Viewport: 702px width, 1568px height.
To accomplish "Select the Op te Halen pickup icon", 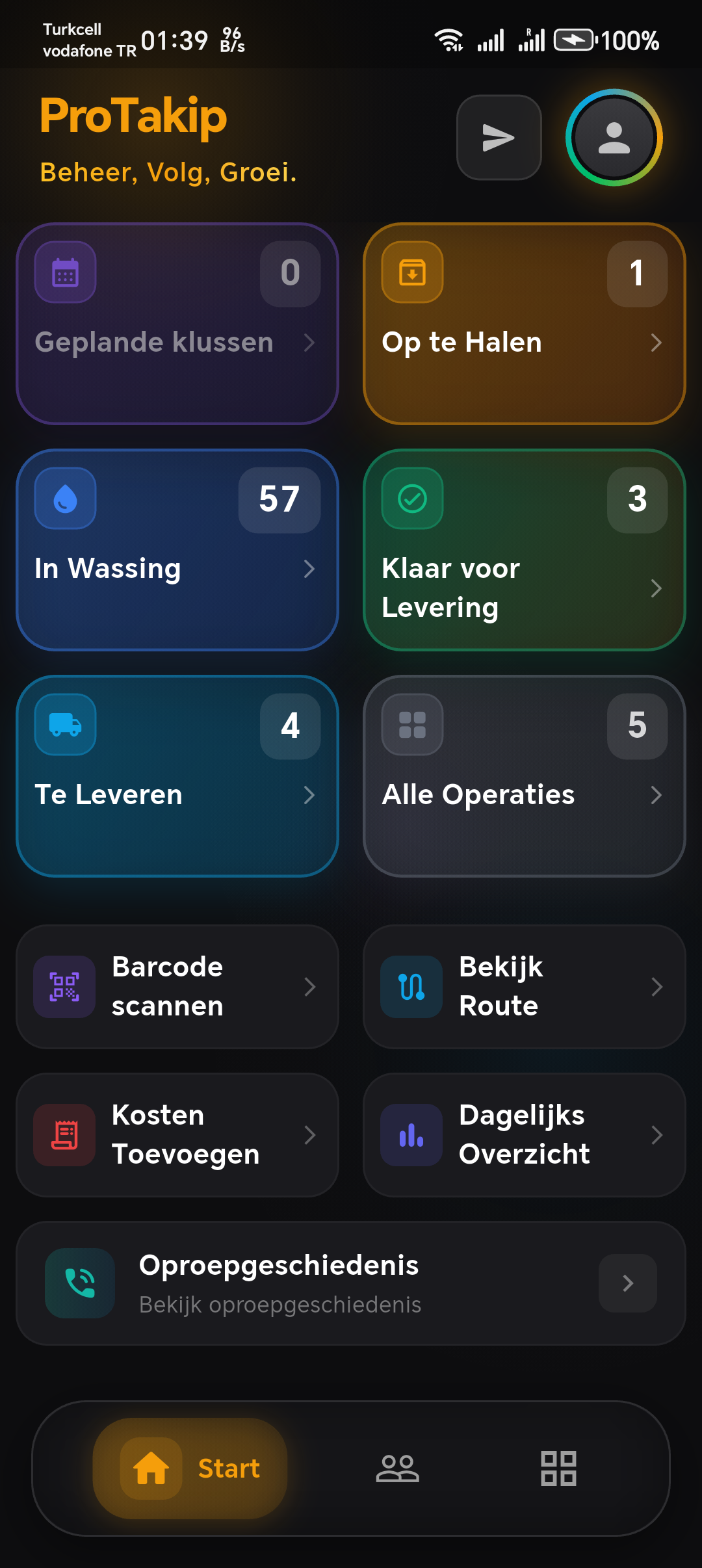I will point(411,271).
